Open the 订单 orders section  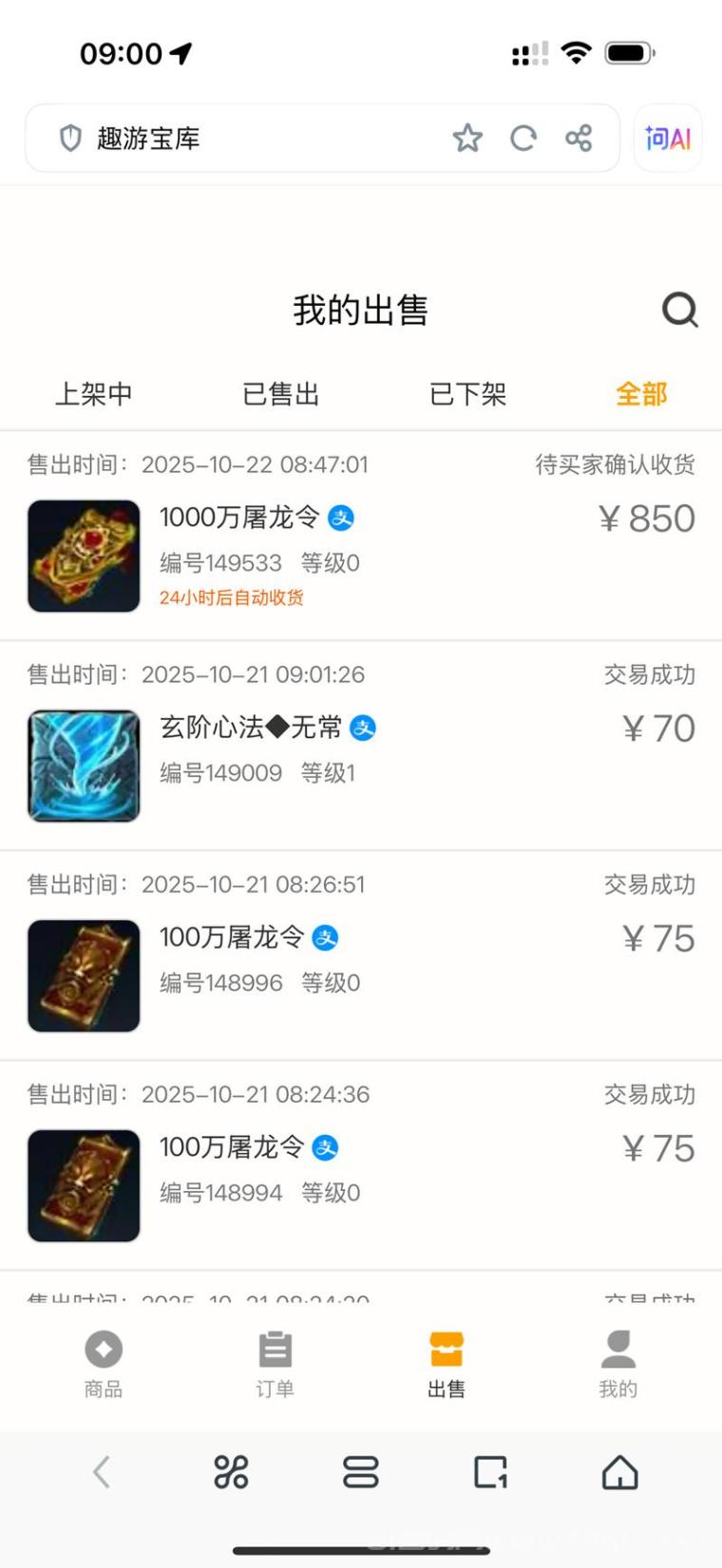(275, 1363)
